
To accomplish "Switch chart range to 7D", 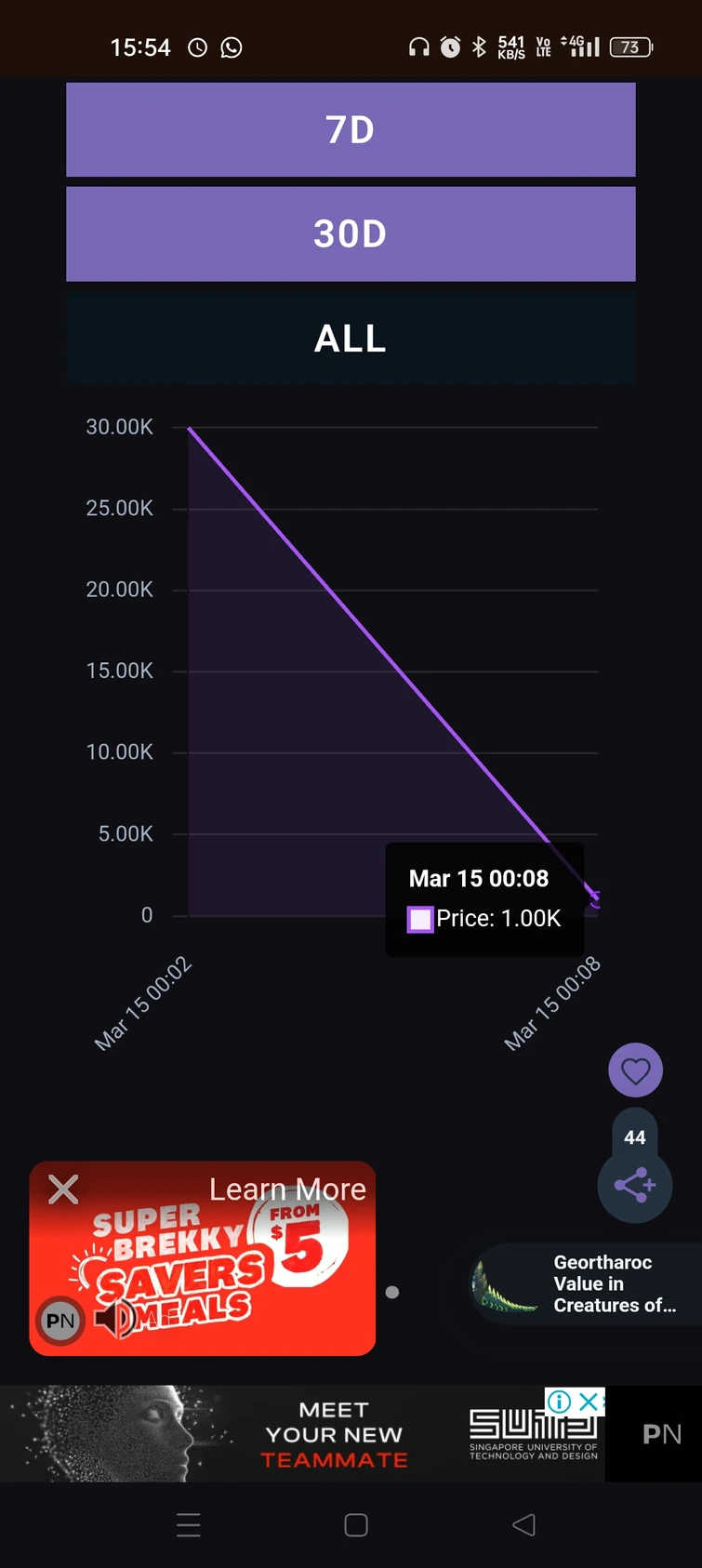I will click(351, 130).
